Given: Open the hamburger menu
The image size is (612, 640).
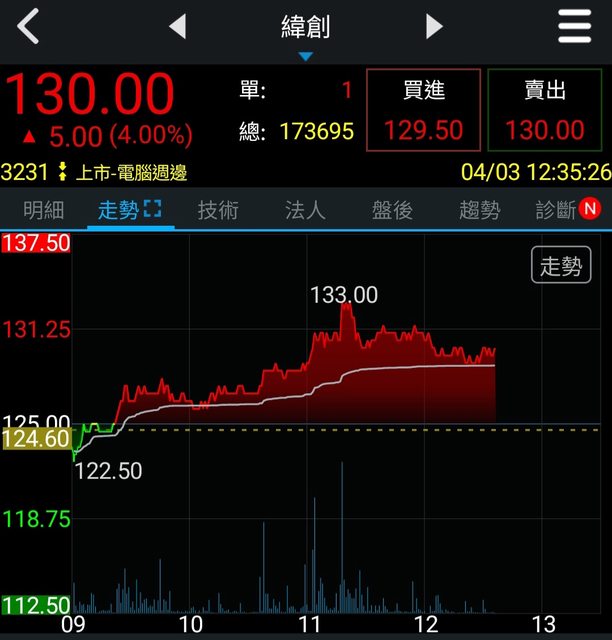Looking at the screenshot, I should tap(574, 27).
